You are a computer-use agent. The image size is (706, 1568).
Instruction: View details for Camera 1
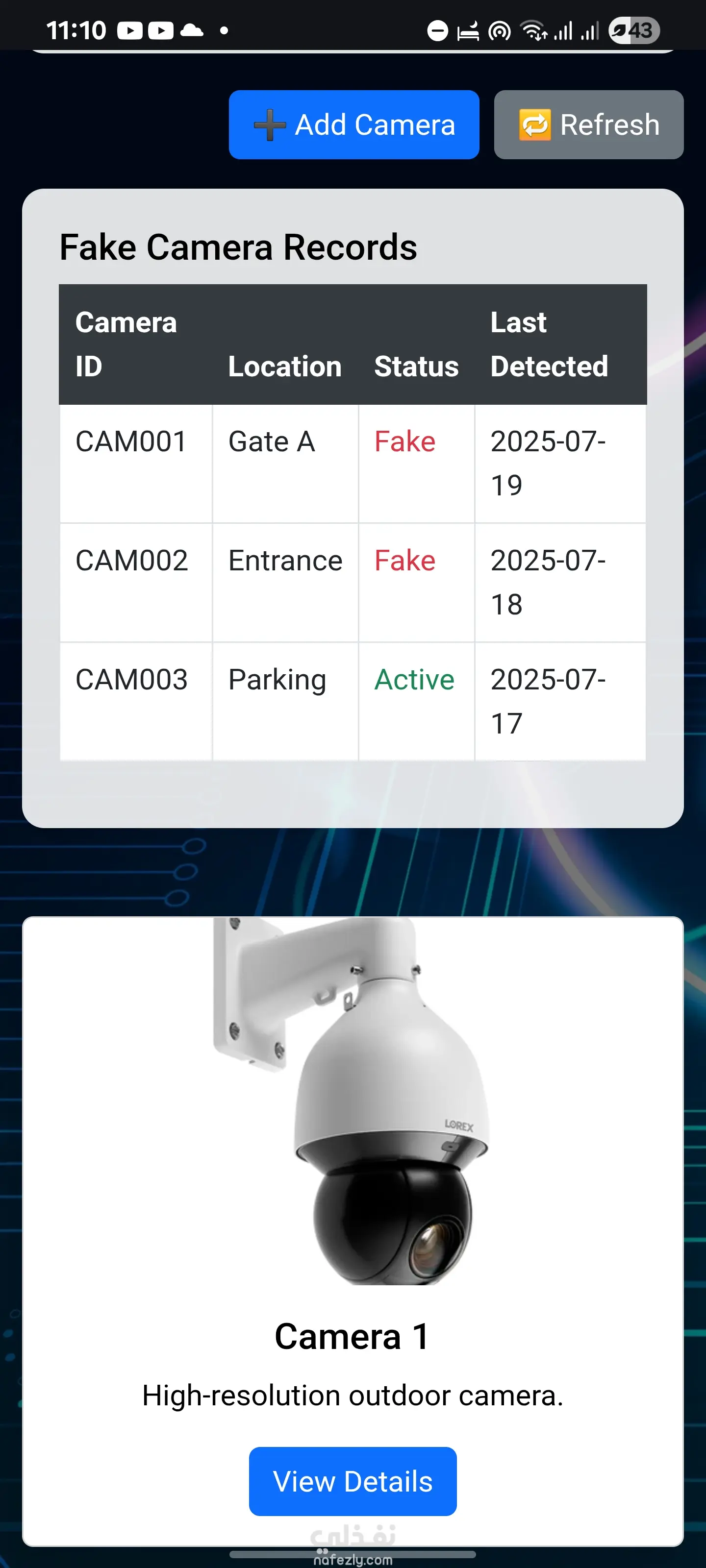352,1481
